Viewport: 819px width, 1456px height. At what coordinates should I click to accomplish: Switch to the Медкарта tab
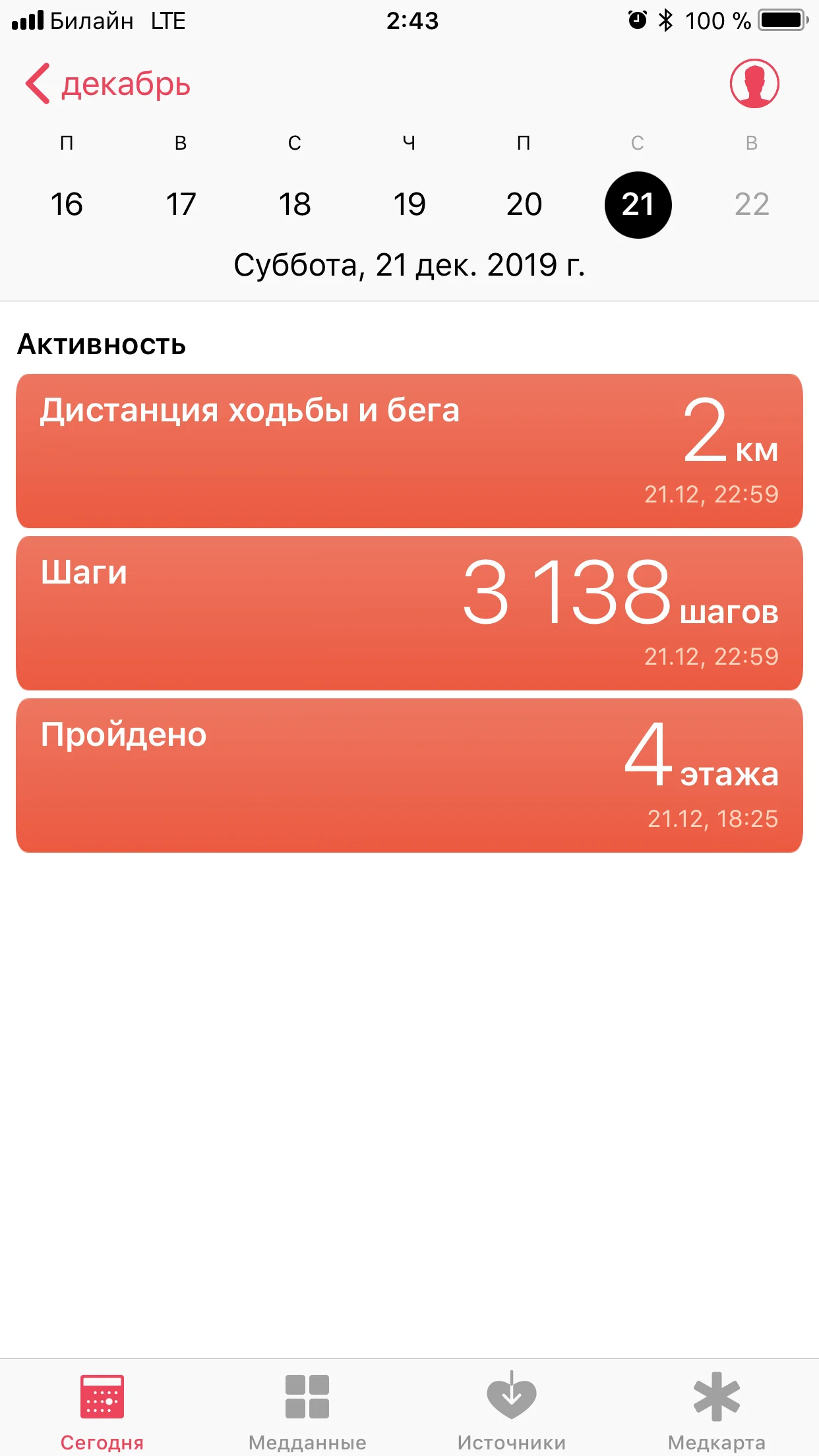pos(717,1407)
